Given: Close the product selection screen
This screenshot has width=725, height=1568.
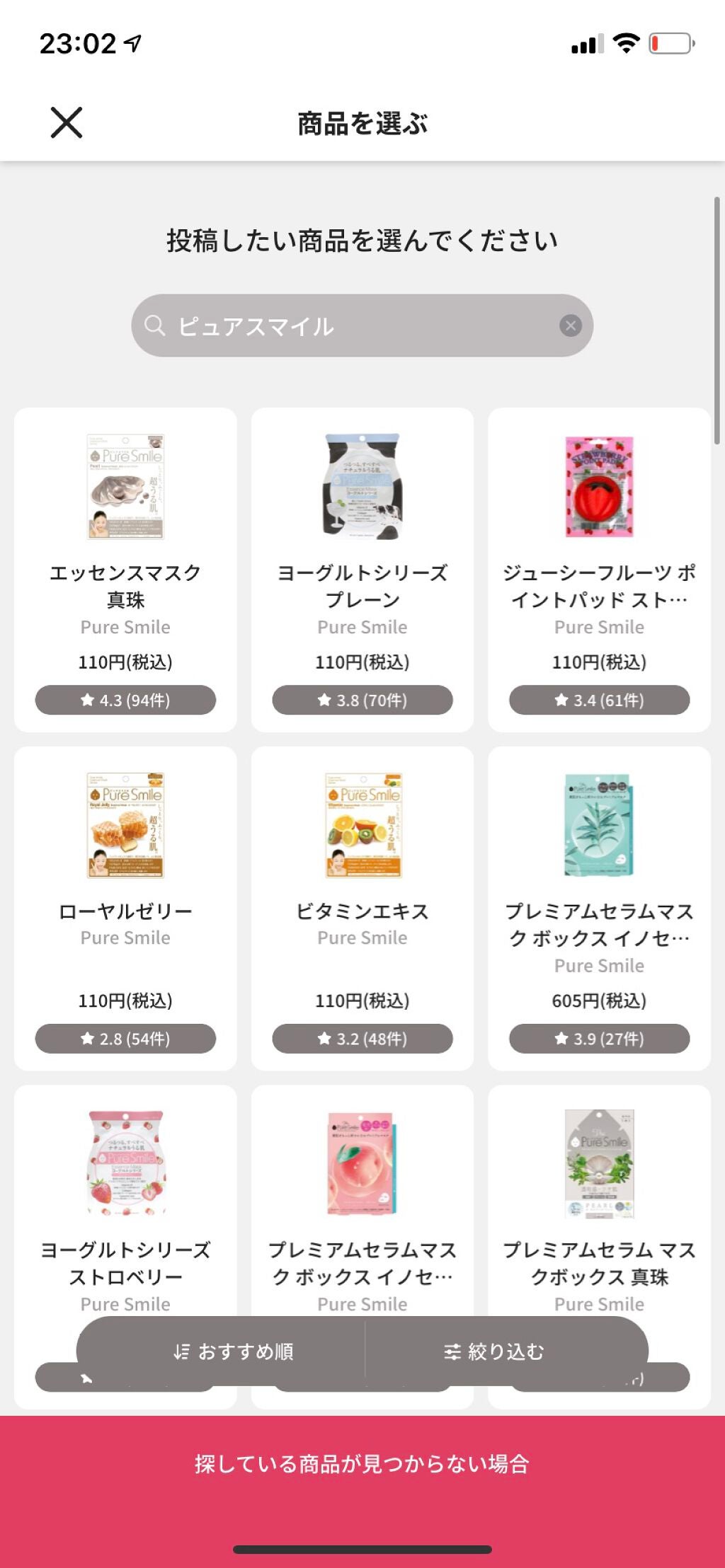Looking at the screenshot, I should (x=67, y=122).
